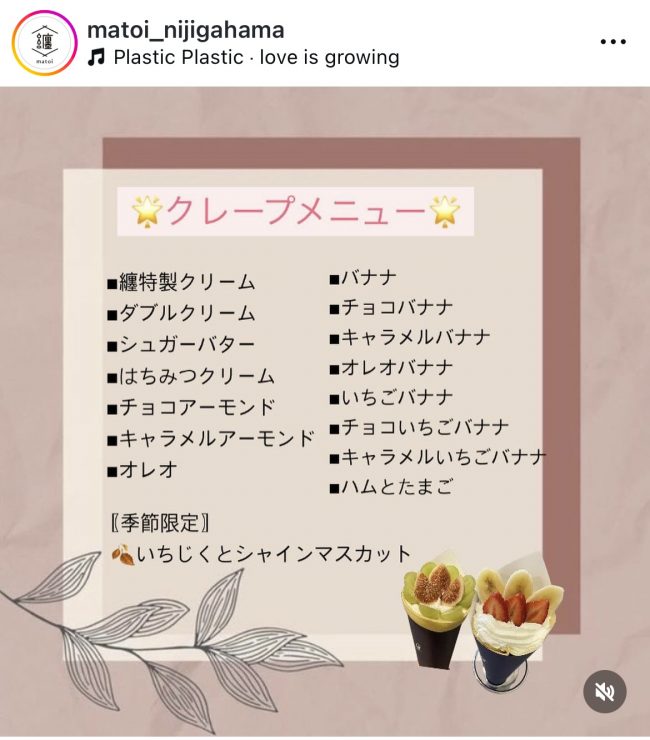Image resolution: width=650 pixels, height=740 pixels.
Task: Unmute the video sound
Action: pos(605,691)
